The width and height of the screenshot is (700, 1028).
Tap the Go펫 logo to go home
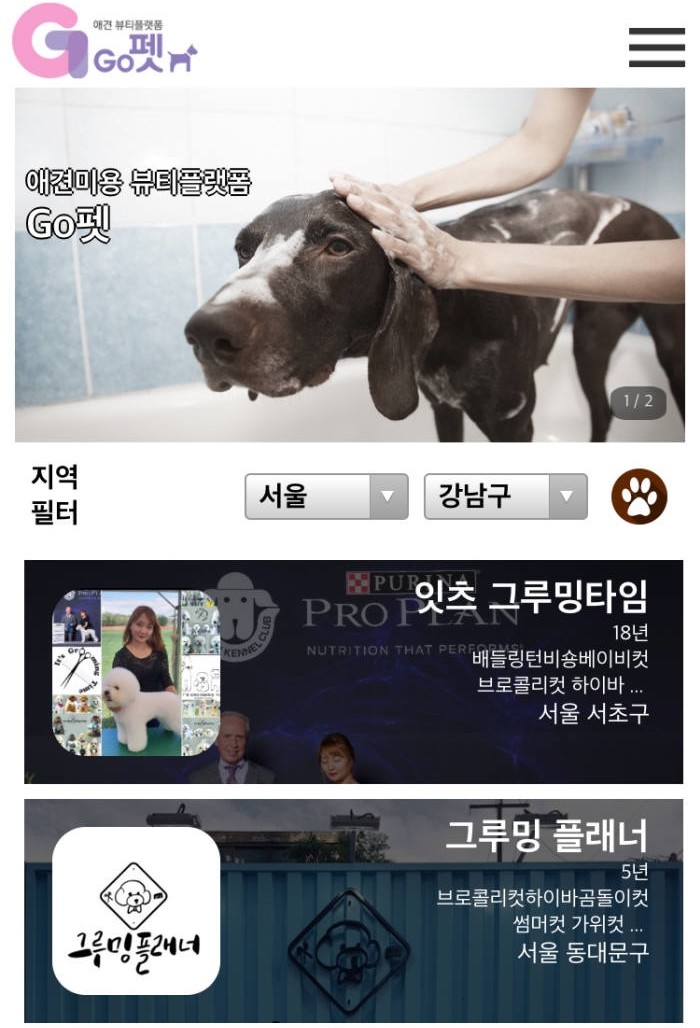pyautogui.click(x=104, y=42)
